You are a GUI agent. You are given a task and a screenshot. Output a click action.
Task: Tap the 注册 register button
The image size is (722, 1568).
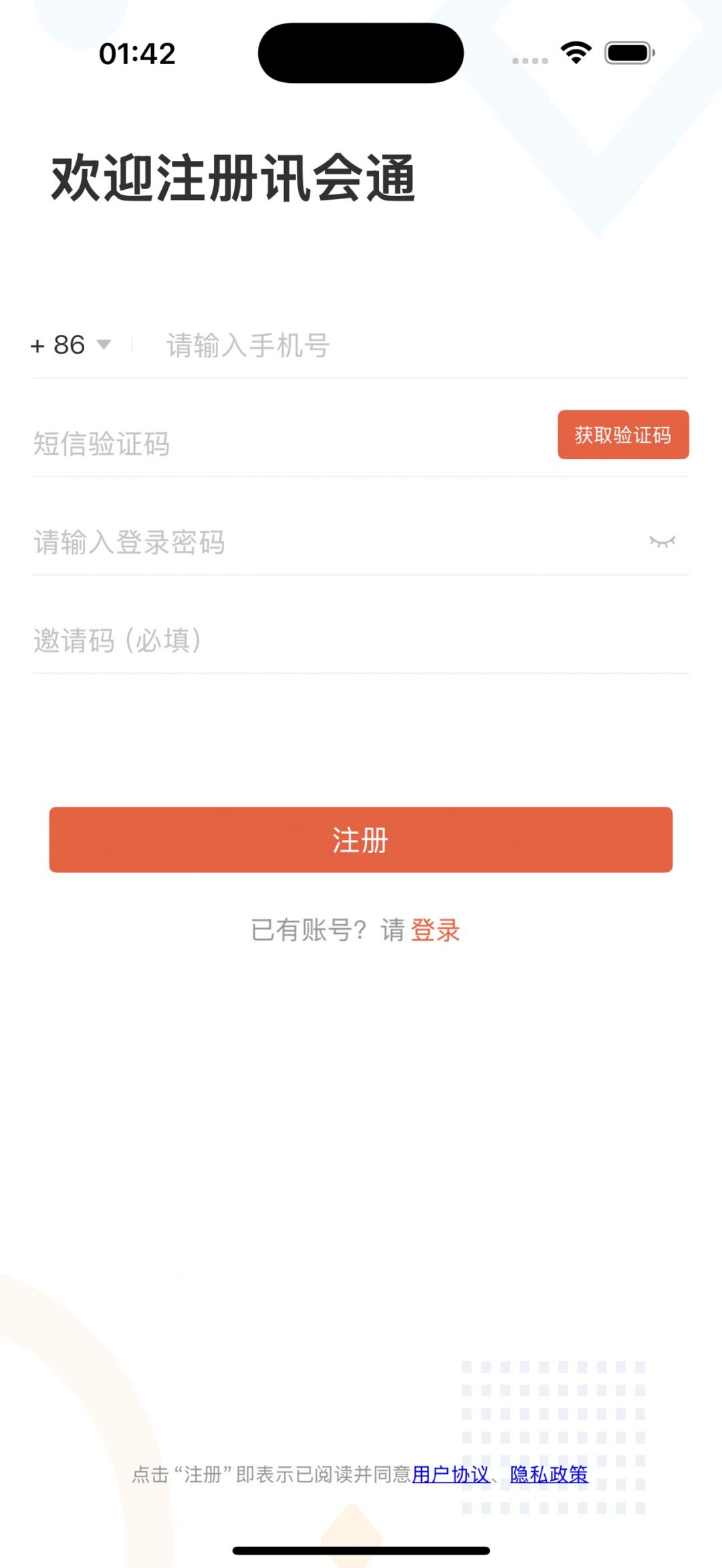pyautogui.click(x=361, y=839)
